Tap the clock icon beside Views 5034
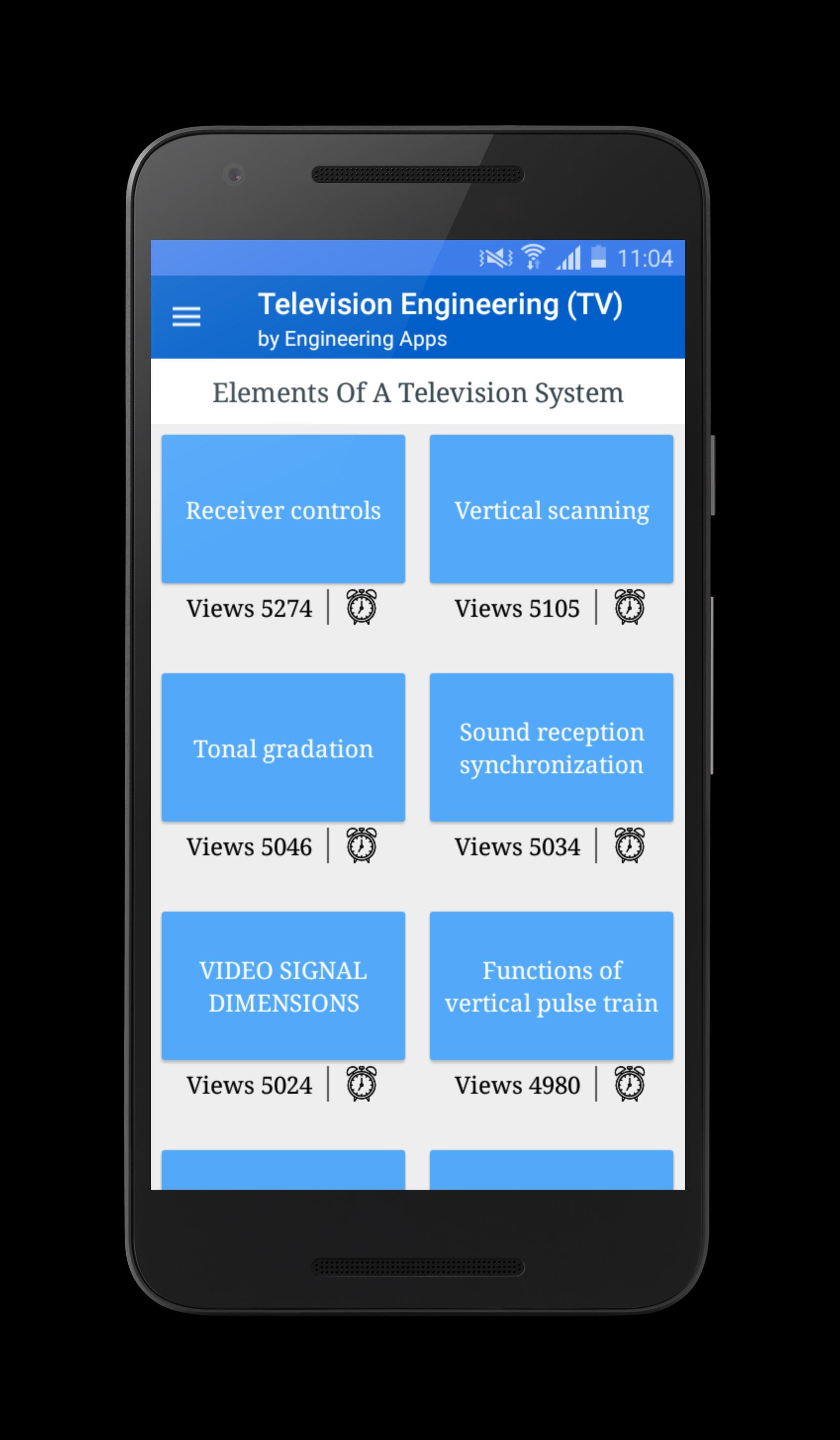This screenshot has width=840, height=1440. [x=629, y=845]
